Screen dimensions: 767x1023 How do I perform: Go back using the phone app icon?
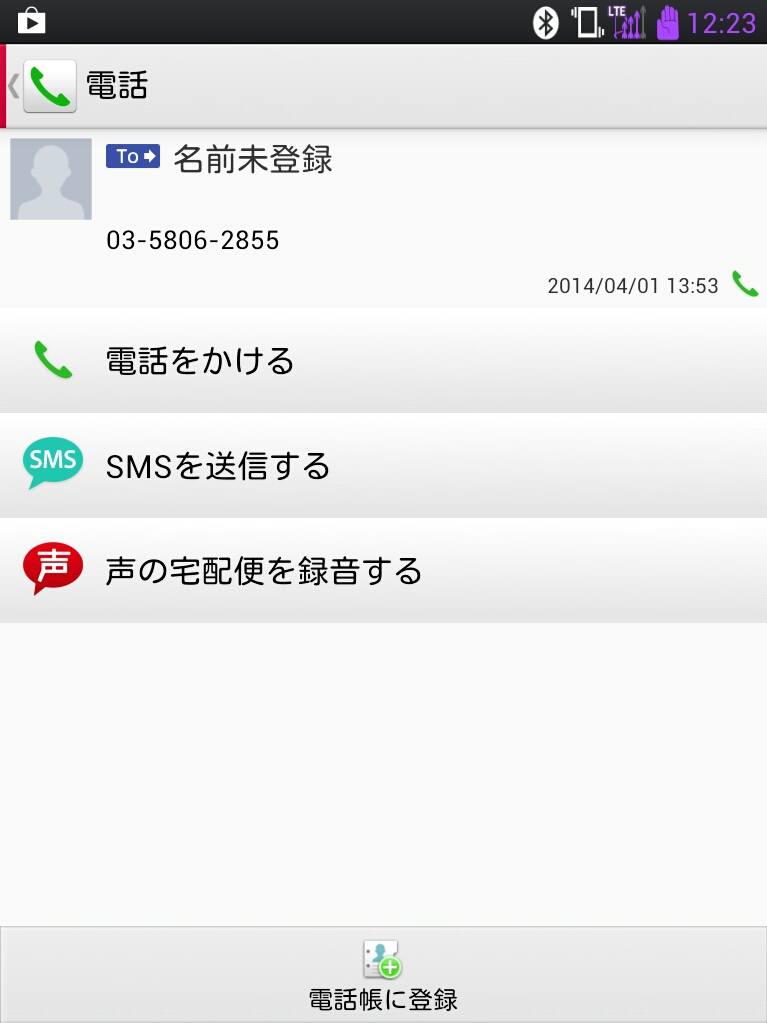[x=48, y=87]
